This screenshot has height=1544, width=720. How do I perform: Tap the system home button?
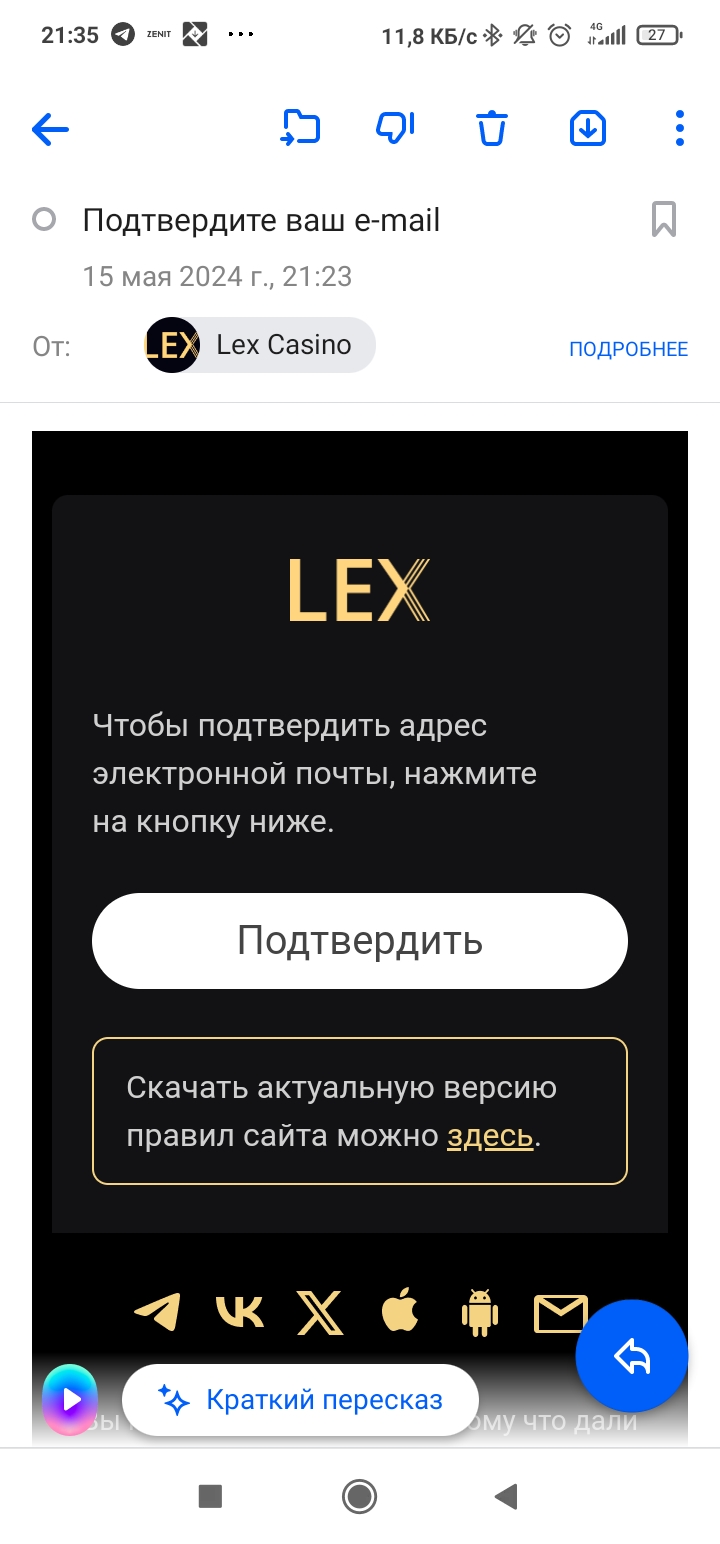point(359,1496)
